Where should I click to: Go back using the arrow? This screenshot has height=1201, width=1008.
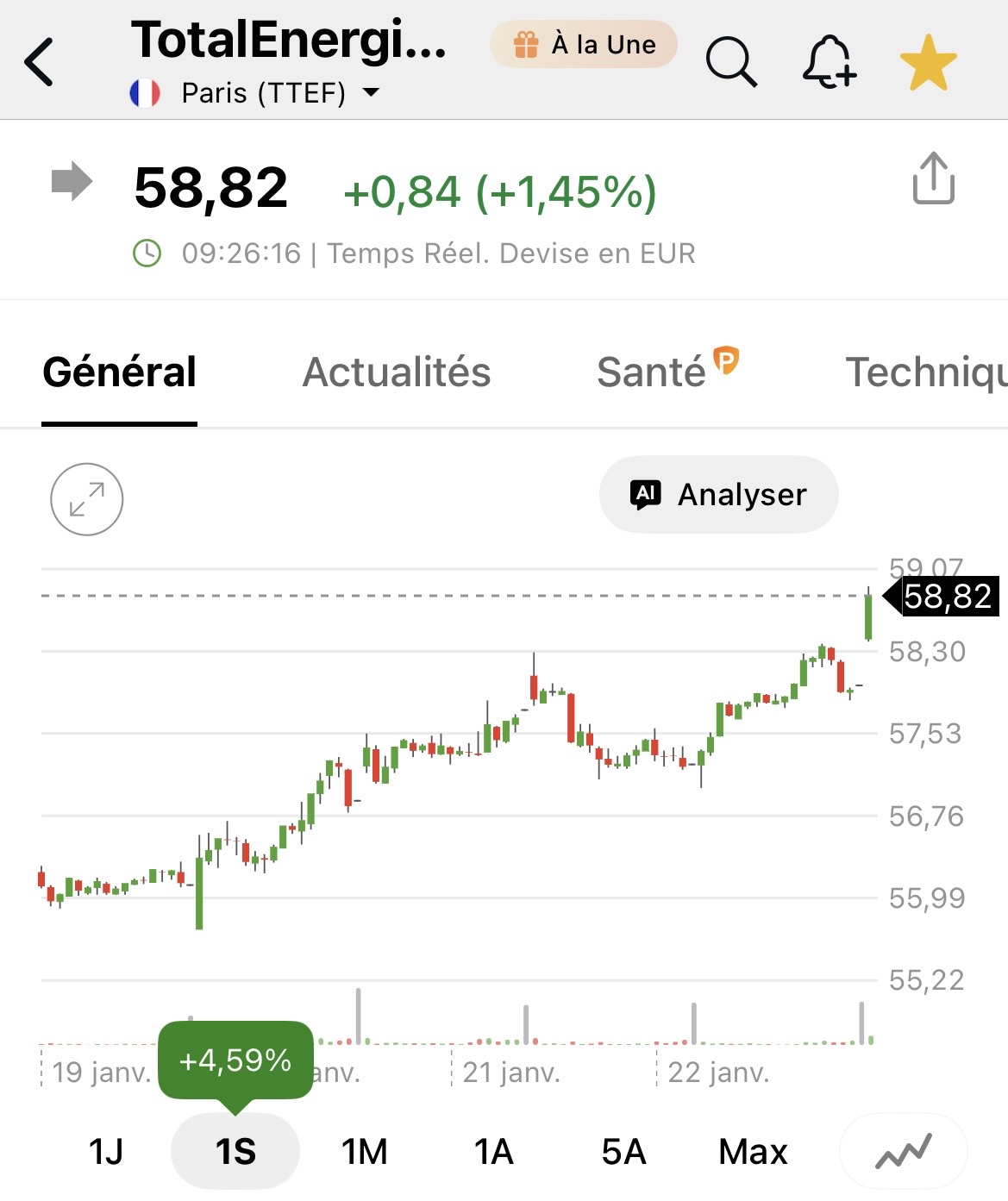pos(40,62)
